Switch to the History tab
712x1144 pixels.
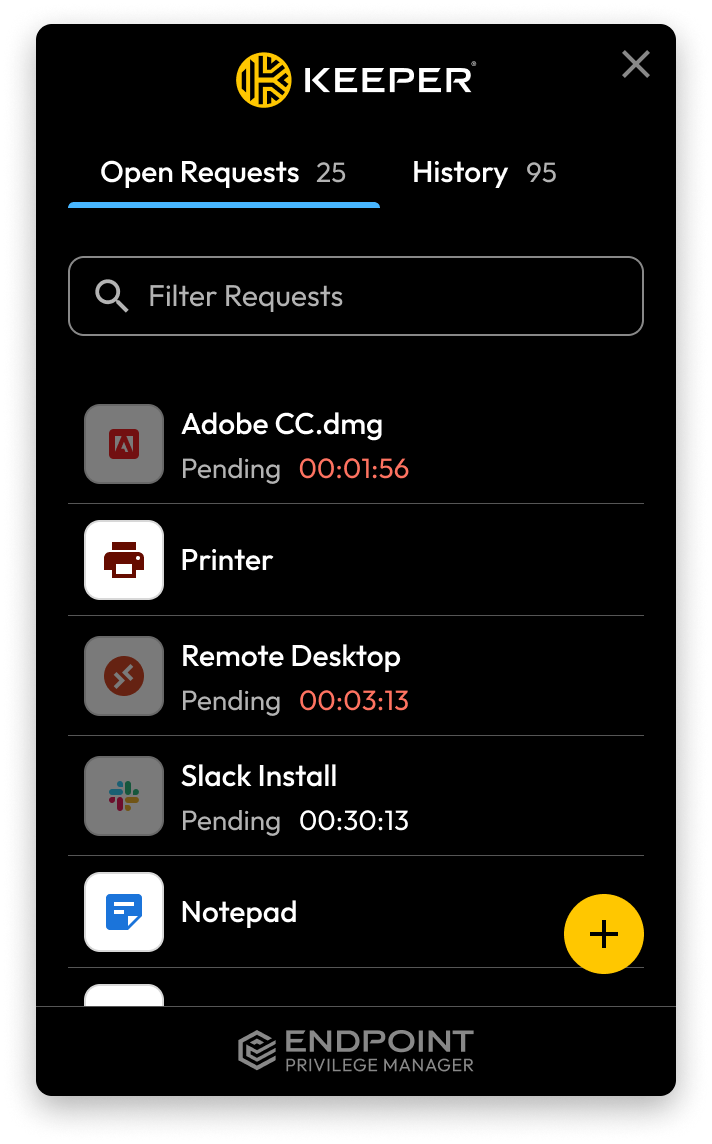click(484, 173)
